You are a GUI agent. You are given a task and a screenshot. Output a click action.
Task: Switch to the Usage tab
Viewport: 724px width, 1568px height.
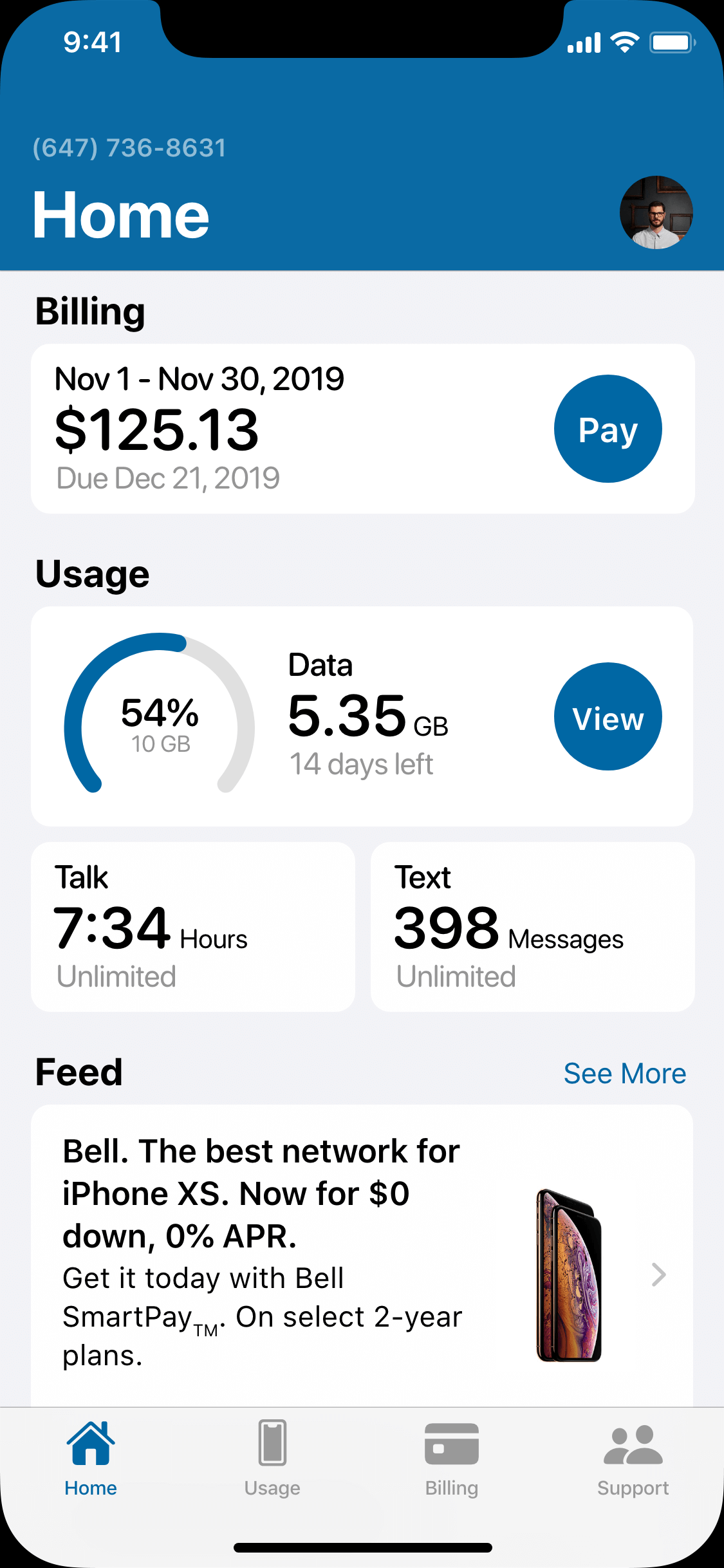272,1459
